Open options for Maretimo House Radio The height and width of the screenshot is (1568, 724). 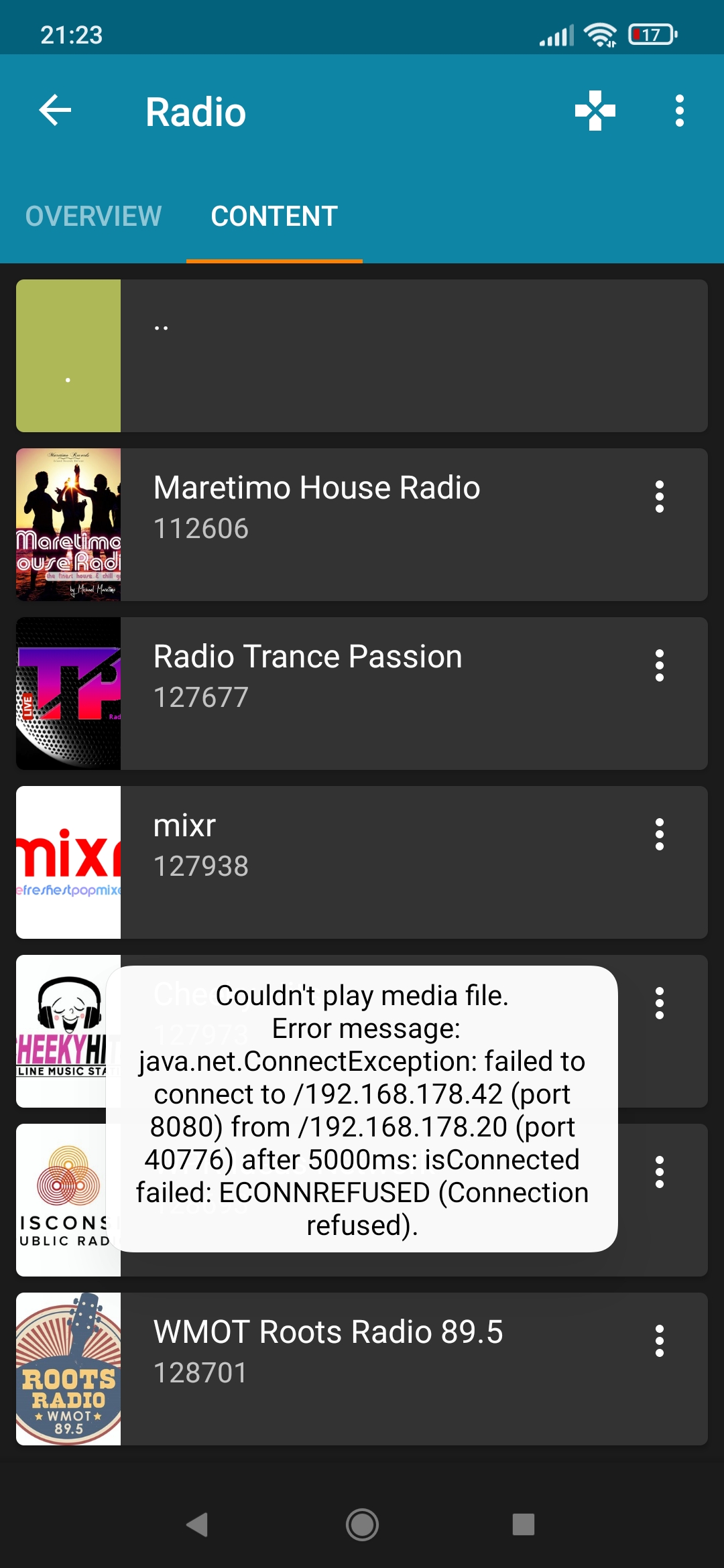coord(660,497)
